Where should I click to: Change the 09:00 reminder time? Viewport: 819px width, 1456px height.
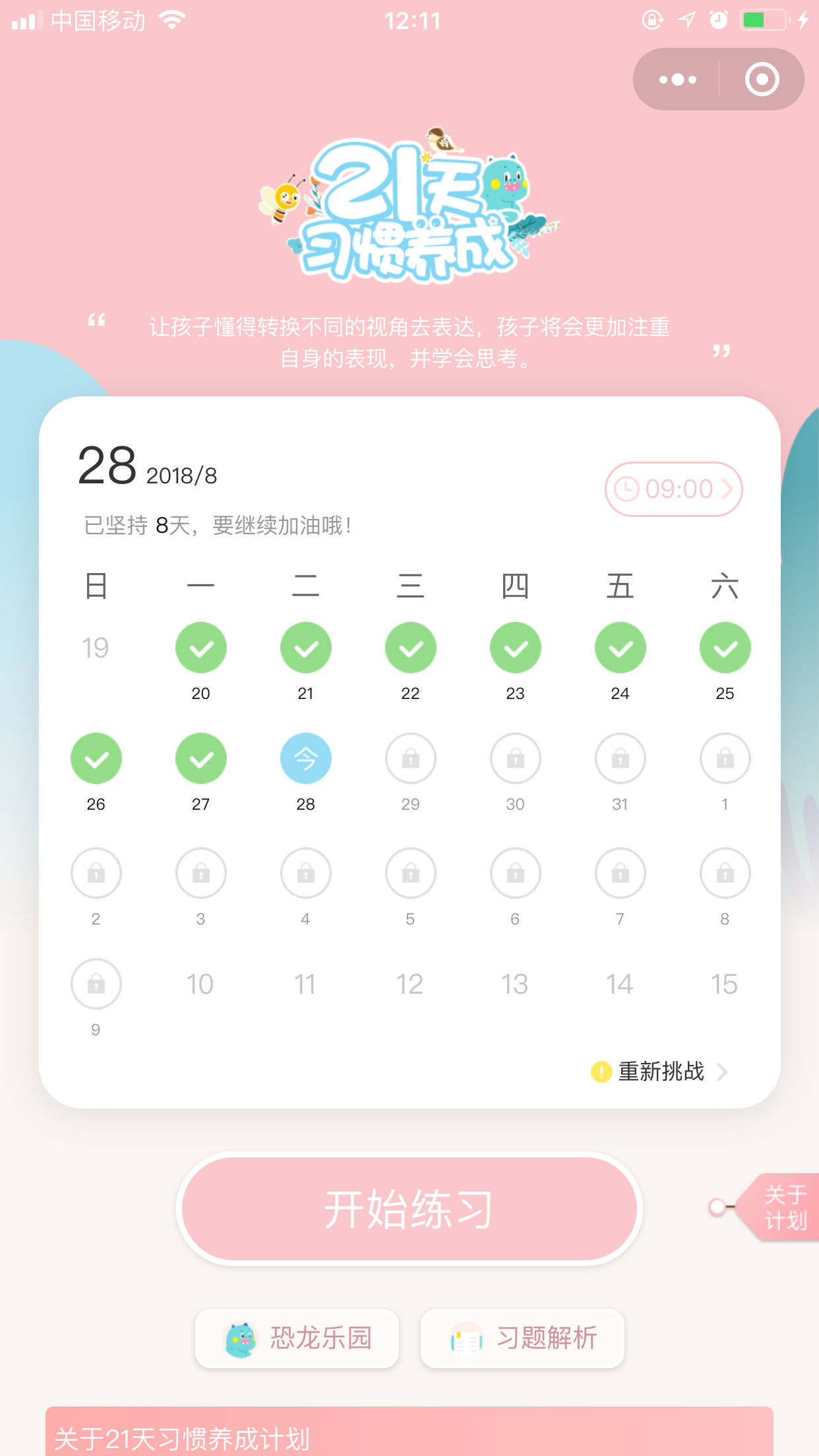(x=673, y=489)
